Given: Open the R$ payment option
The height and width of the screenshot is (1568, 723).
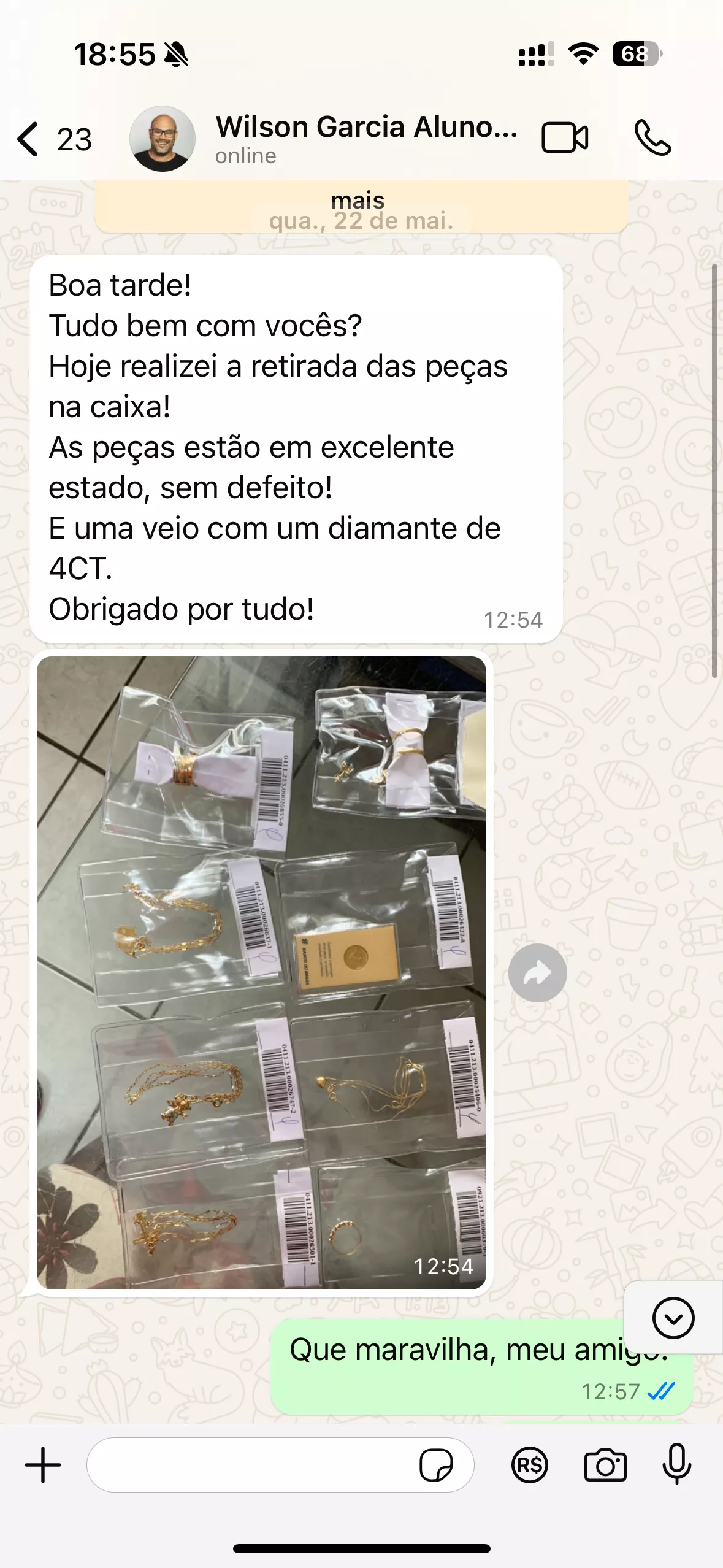Looking at the screenshot, I should coord(529,1465).
